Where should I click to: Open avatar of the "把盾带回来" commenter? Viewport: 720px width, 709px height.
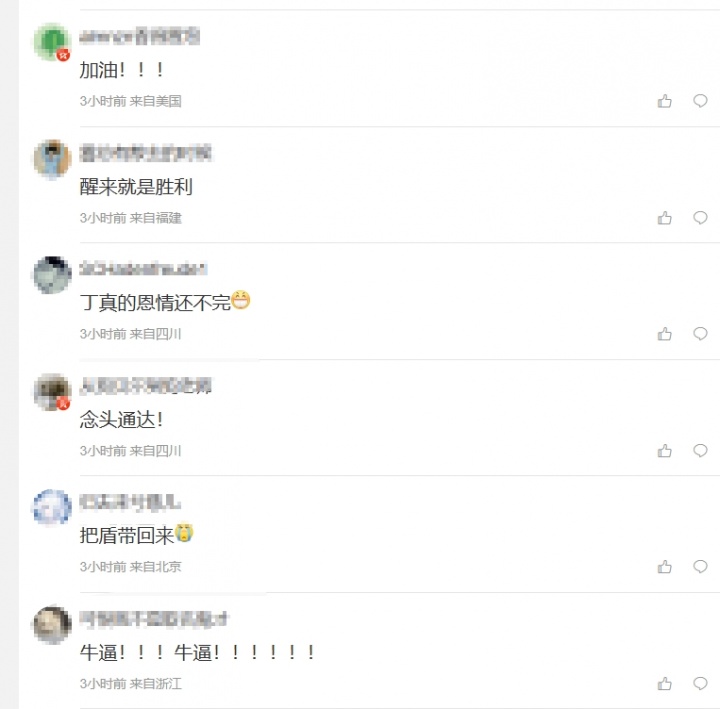51,508
